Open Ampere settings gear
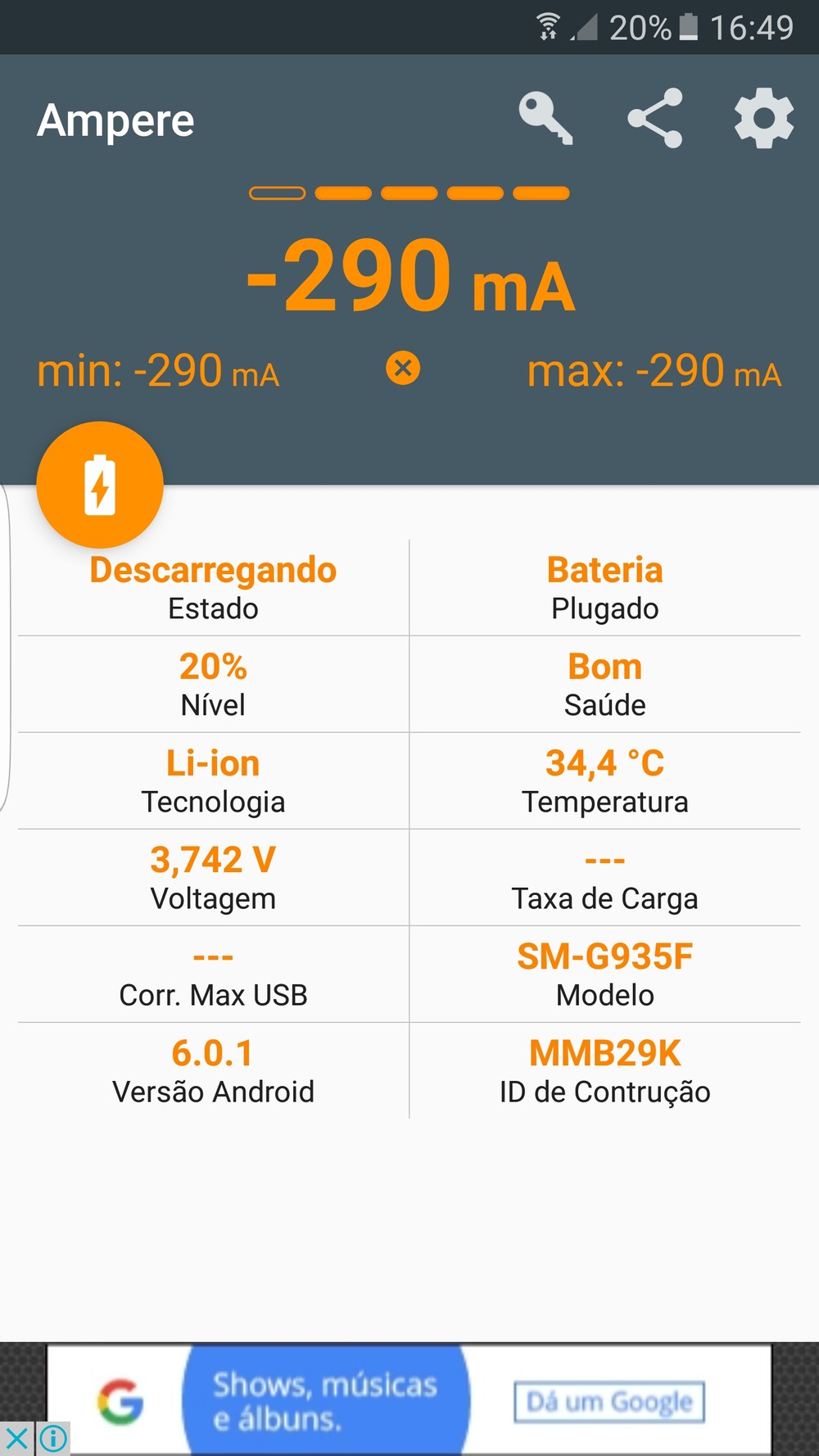 pos(763,119)
